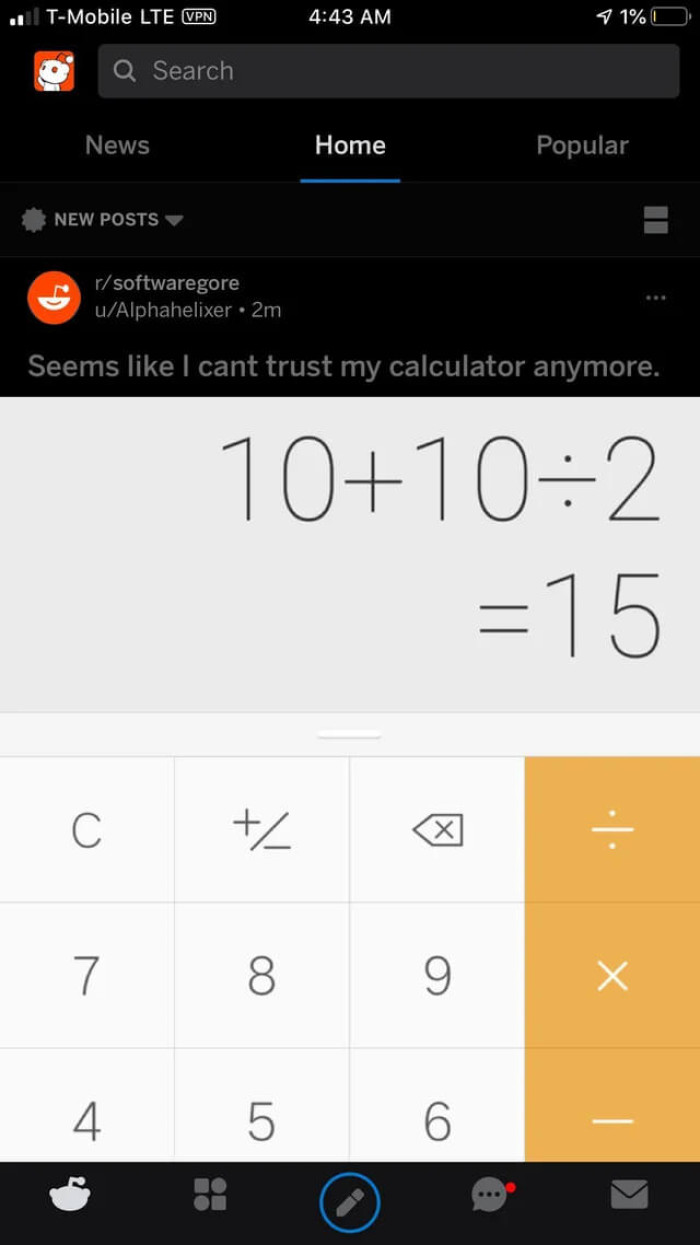Open the inbox mail tab
The image size is (700, 1245).
[629, 1195]
